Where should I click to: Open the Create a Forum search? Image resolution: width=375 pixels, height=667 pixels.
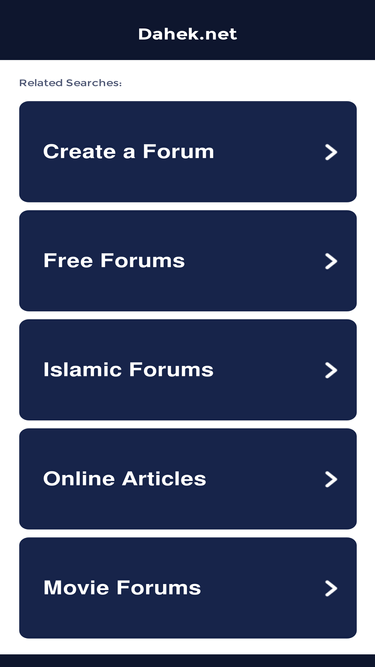188,151
